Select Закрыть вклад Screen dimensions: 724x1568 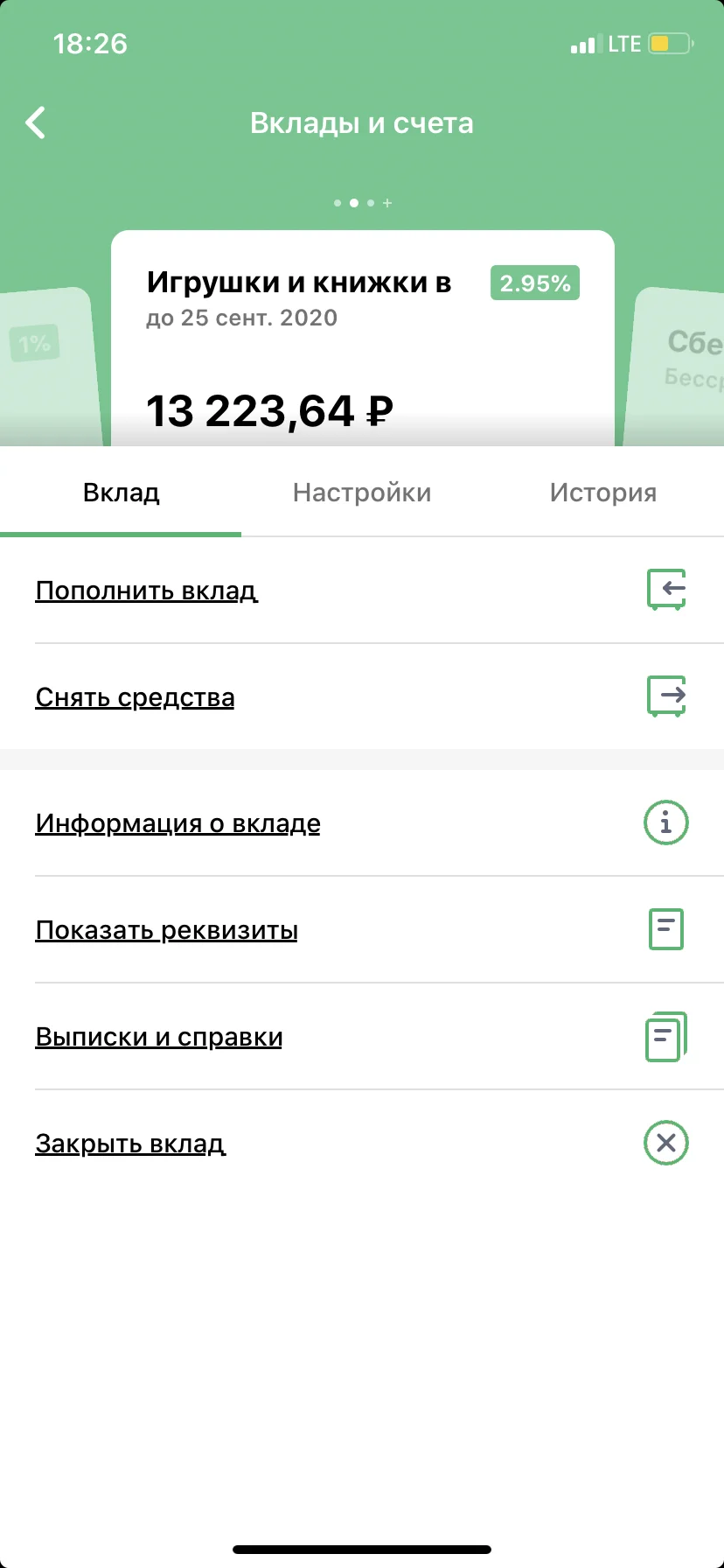point(129,1143)
